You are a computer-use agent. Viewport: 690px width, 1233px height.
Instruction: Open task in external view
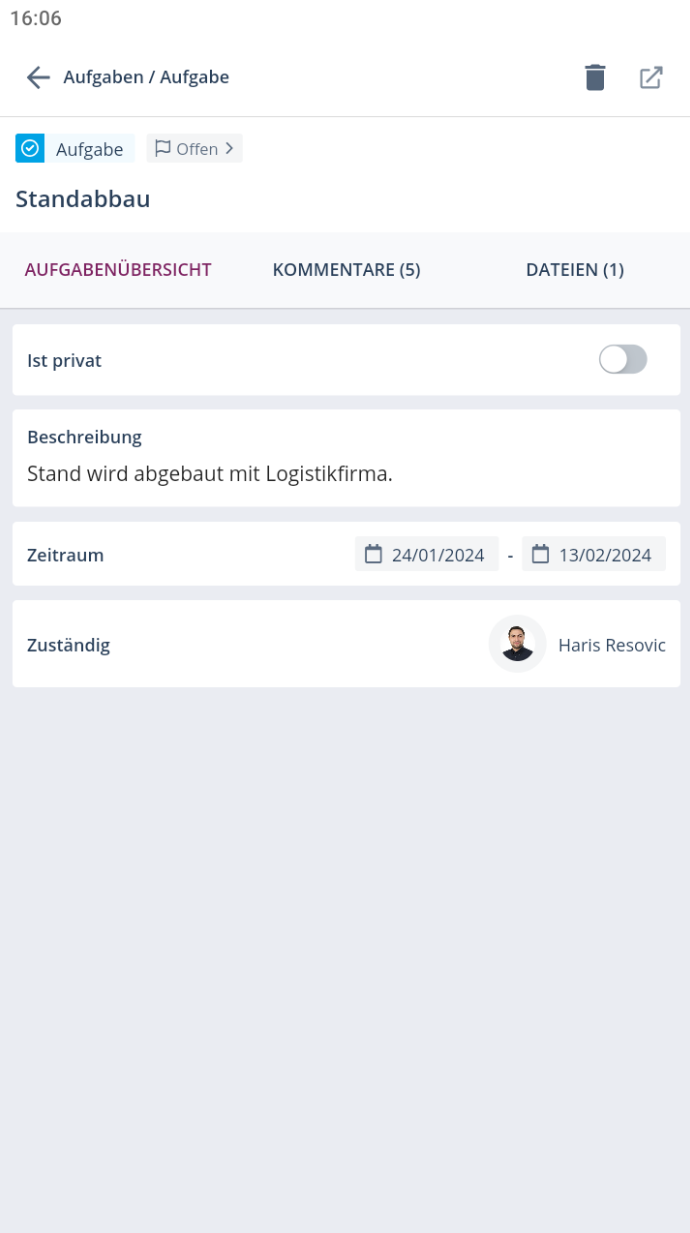651,77
